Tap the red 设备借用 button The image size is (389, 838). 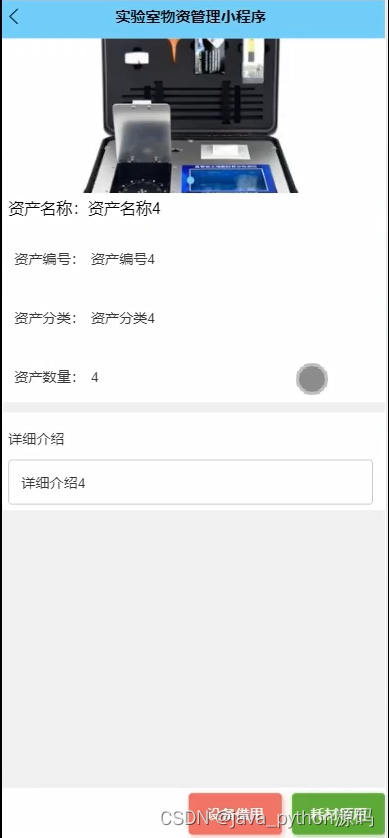coord(235,814)
